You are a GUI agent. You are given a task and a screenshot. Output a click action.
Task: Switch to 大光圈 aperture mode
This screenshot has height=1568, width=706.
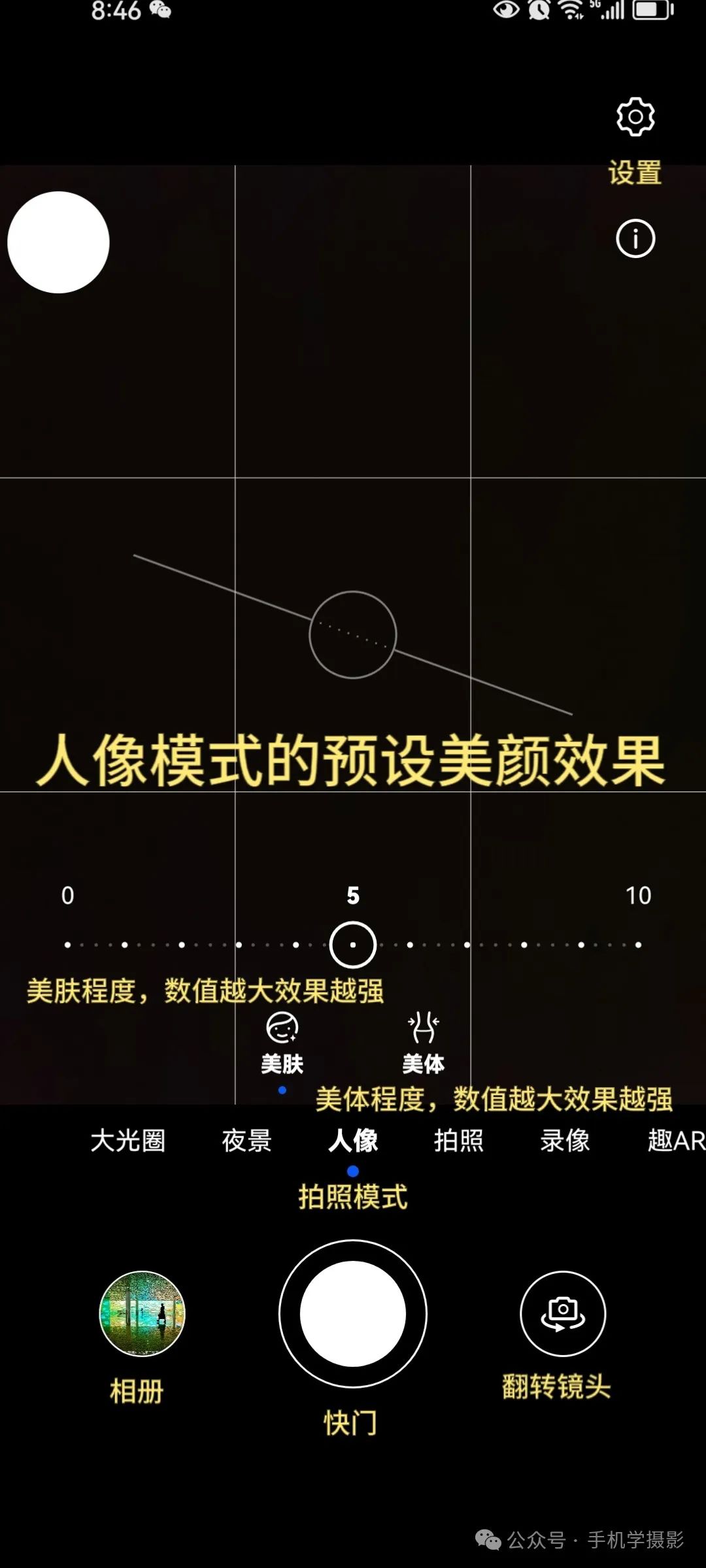(x=128, y=1141)
